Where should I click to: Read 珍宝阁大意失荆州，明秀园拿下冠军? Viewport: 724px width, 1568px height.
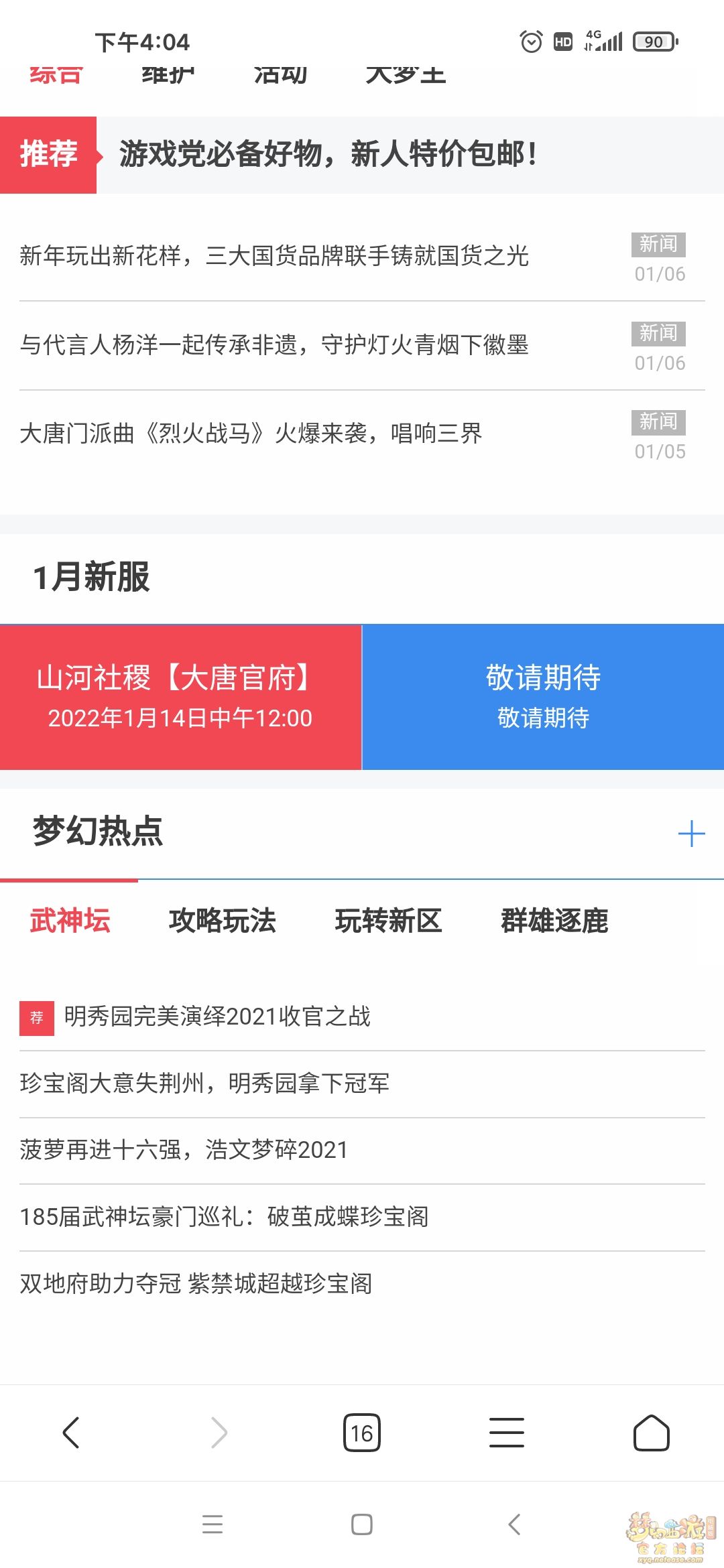(204, 1084)
